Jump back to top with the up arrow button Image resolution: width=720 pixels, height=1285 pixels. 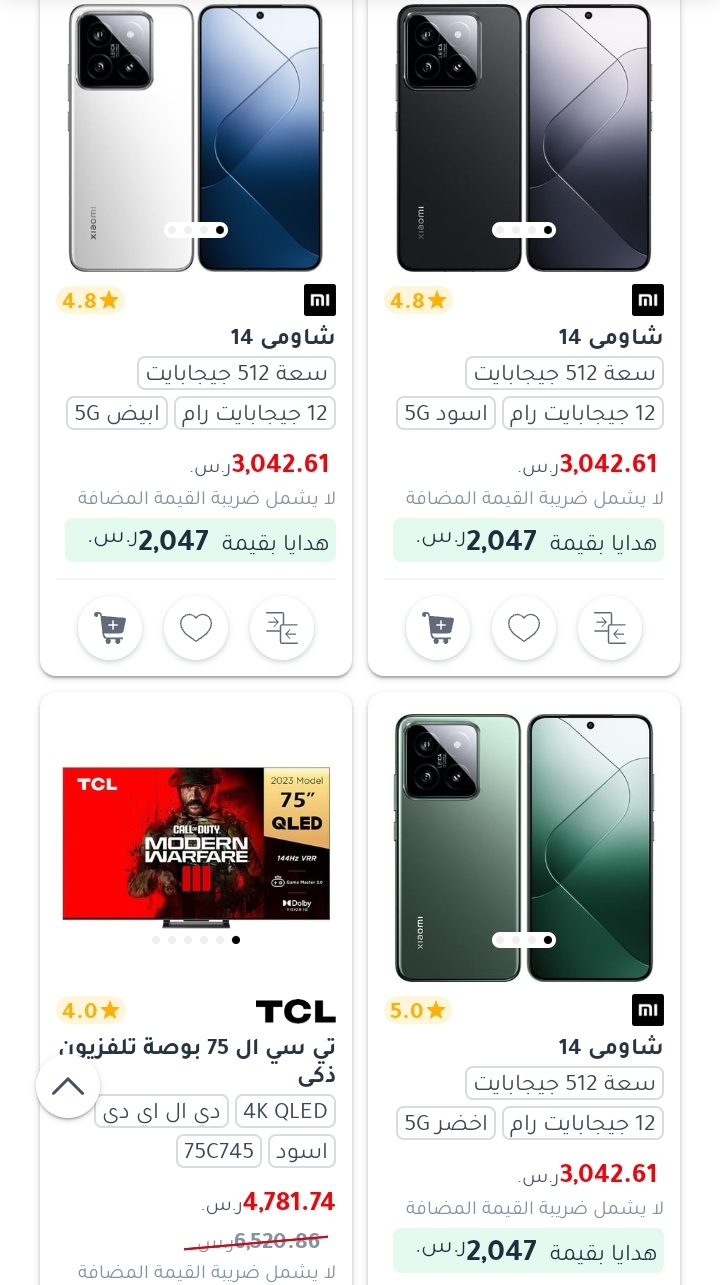click(68, 1086)
